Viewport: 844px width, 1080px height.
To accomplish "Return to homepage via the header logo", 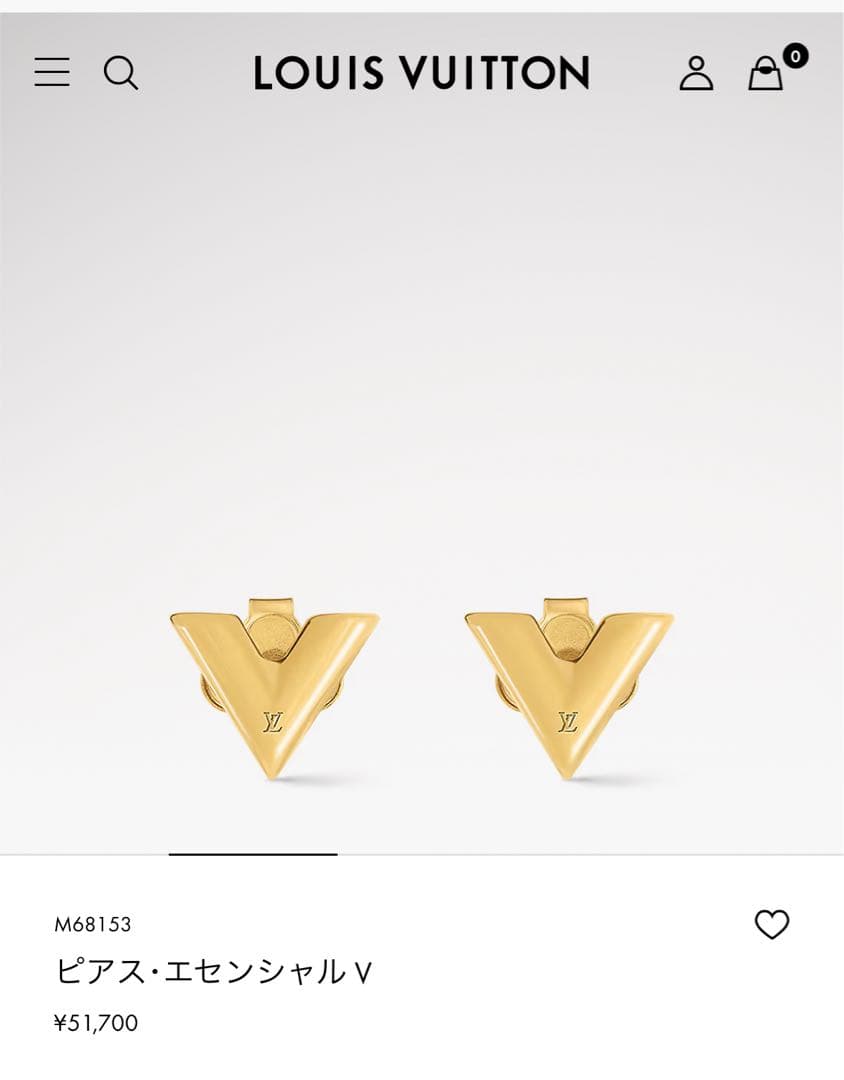I will [x=422, y=71].
